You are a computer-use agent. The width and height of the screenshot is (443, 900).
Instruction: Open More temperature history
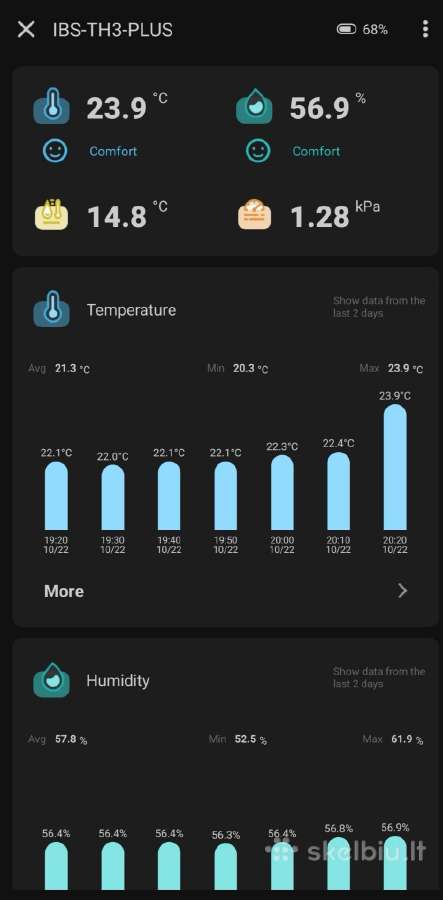coord(226,591)
